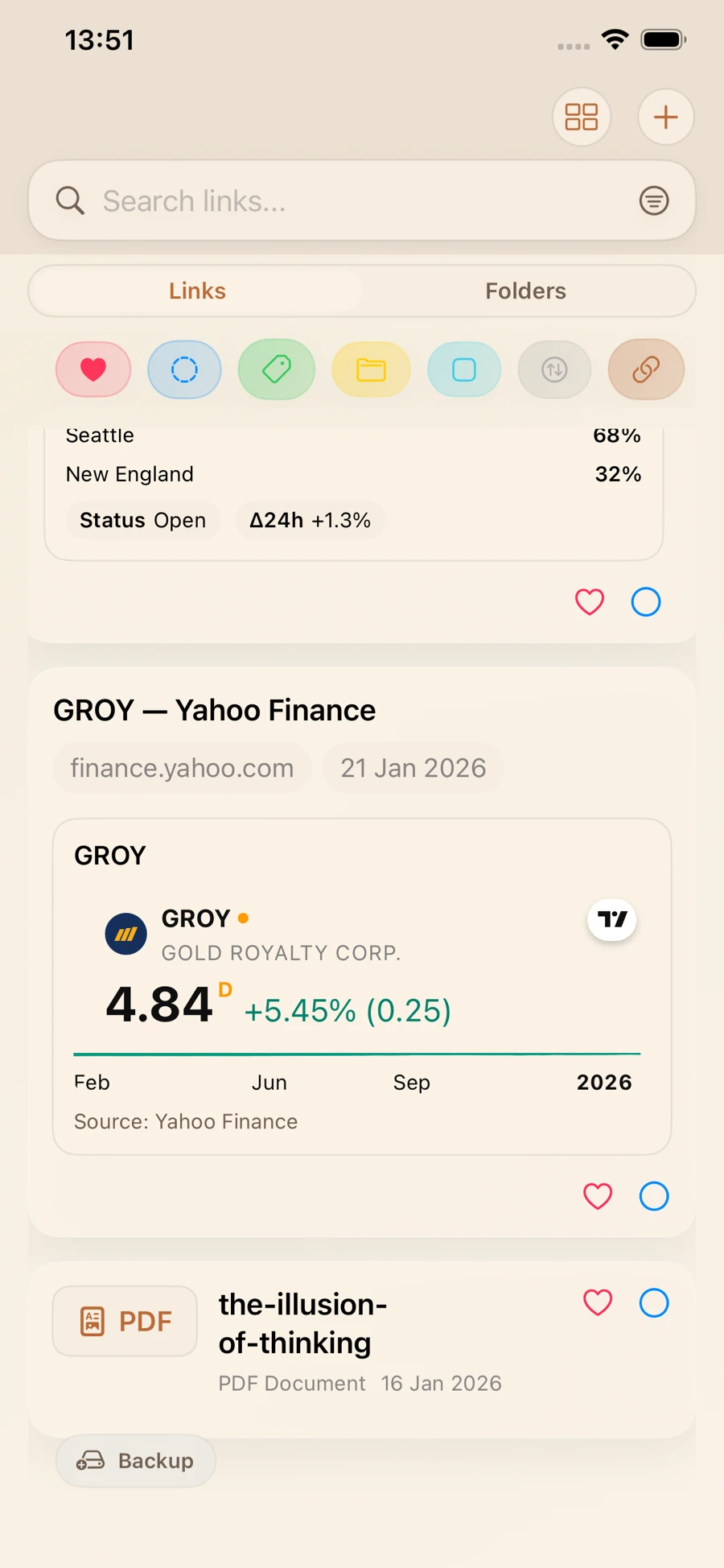Select the link filter chip
Viewport: 724px width, 1568px height.
pos(646,369)
